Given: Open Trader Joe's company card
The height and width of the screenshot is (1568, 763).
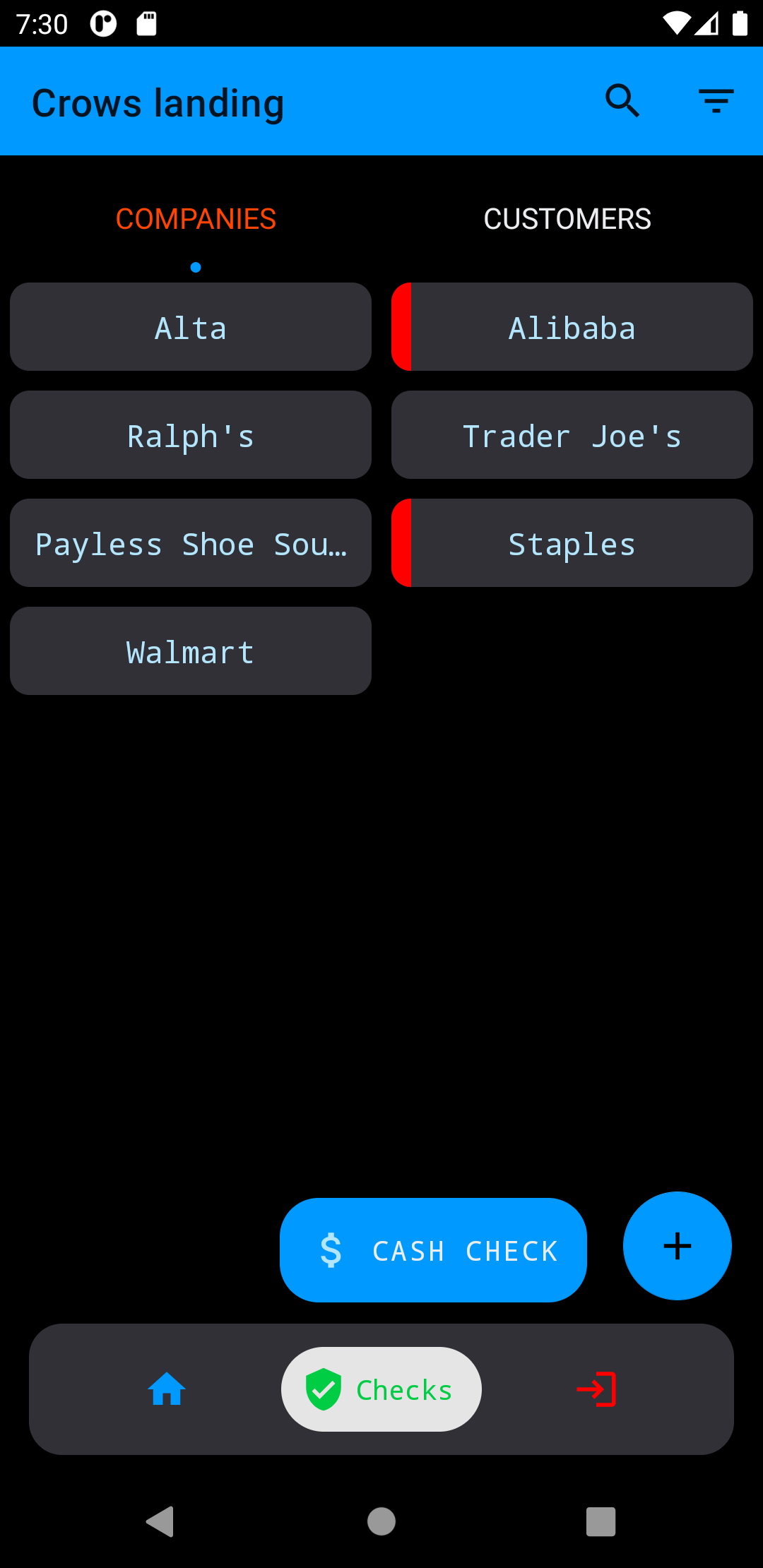Looking at the screenshot, I should (x=572, y=435).
